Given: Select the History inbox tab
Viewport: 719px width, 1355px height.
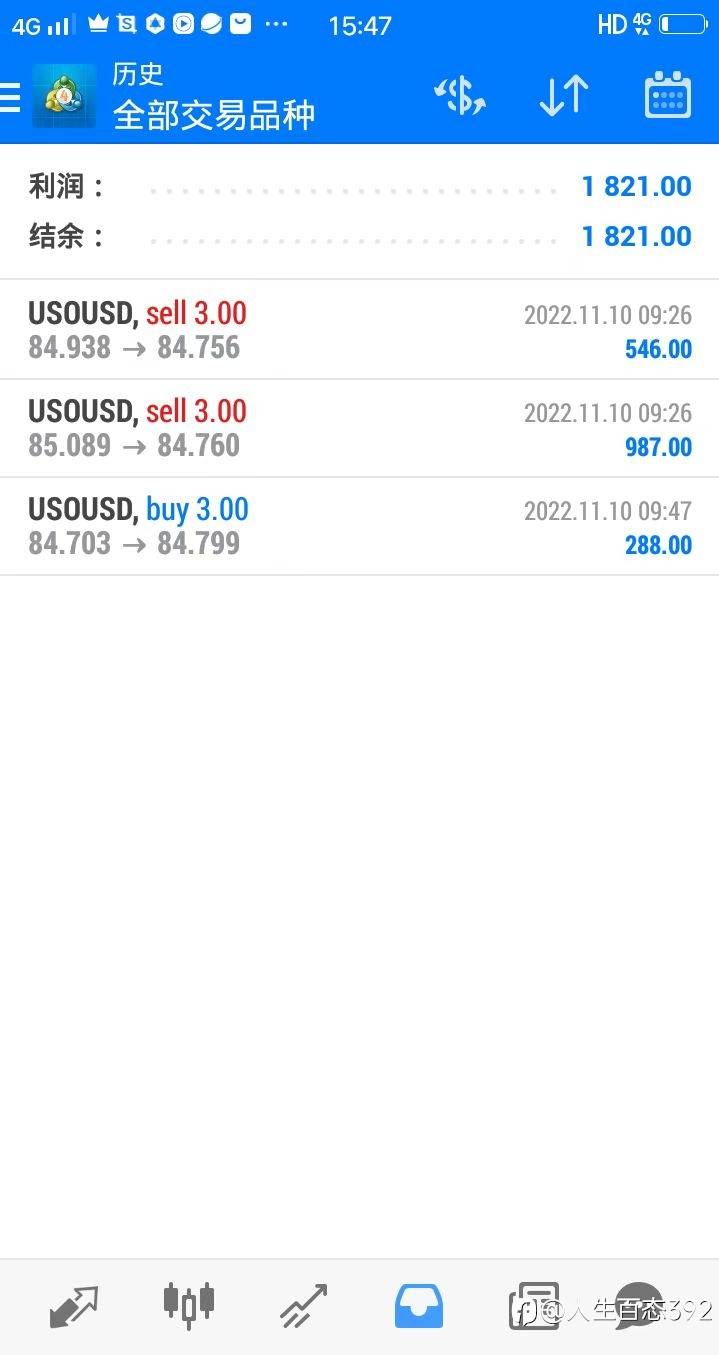Looking at the screenshot, I should [418, 1306].
